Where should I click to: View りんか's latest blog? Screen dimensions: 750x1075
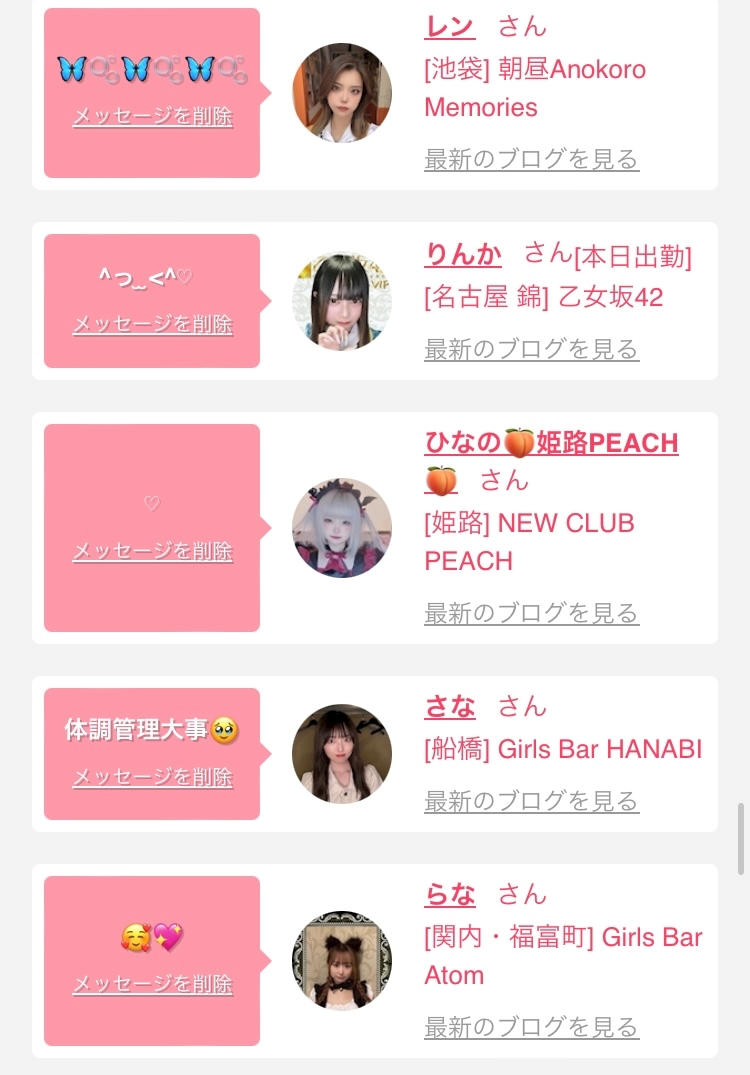(x=531, y=349)
